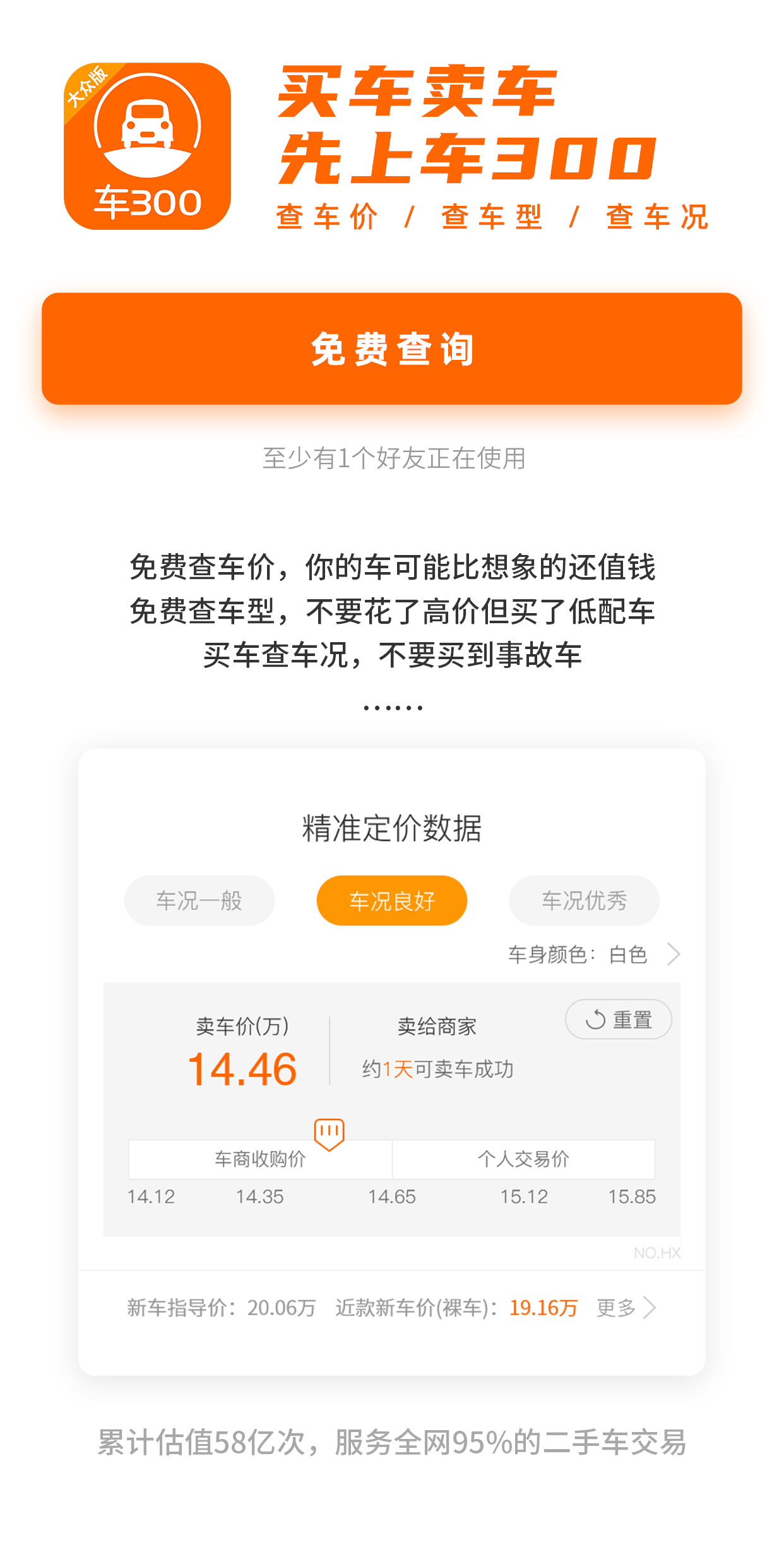Tap the 免费查询 button
784x1564 pixels.
click(x=391, y=349)
